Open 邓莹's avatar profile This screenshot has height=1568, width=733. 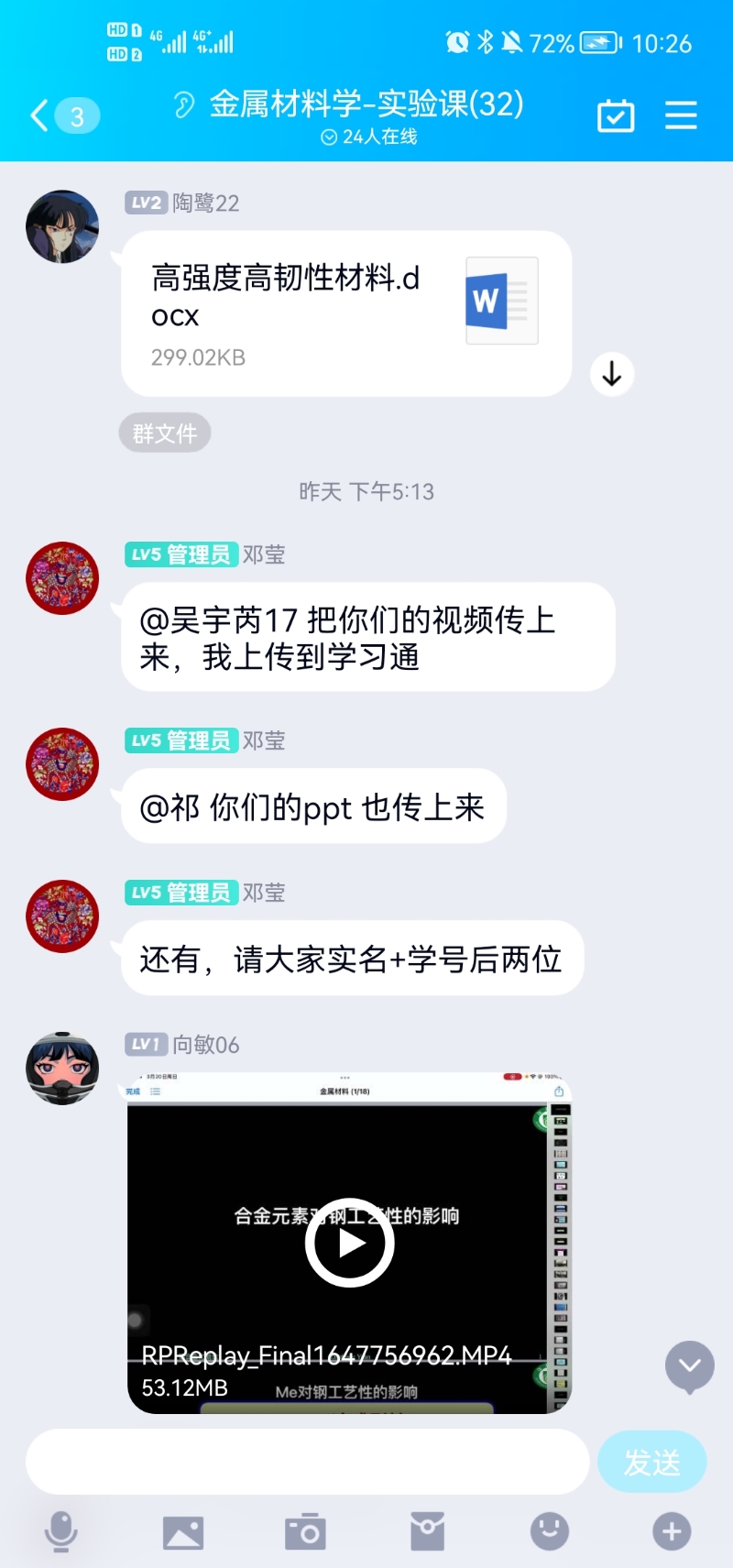click(61, 577)
